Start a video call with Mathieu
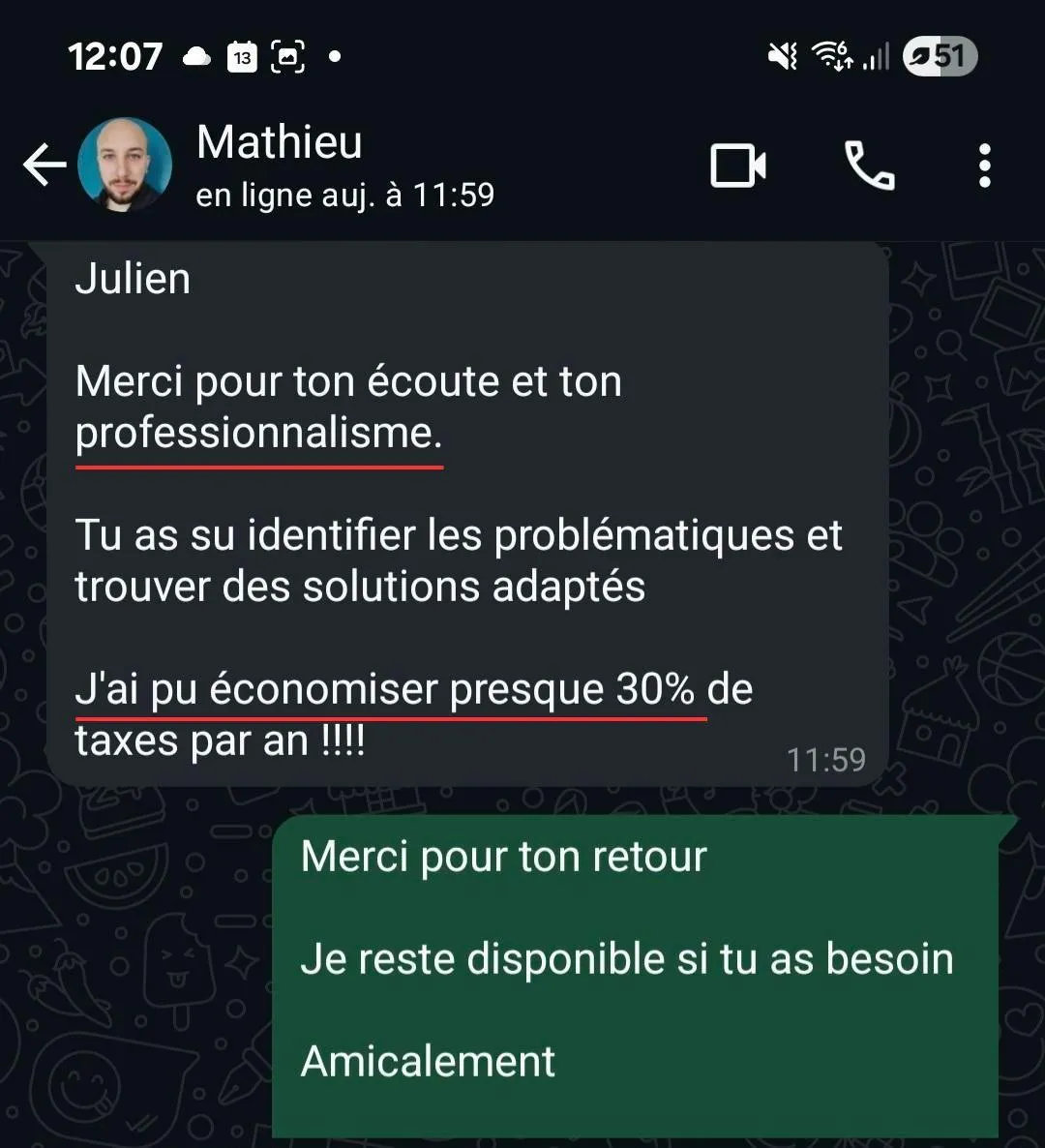The width and height of the screenshot is (1045, 1148). tap(738, 166)
